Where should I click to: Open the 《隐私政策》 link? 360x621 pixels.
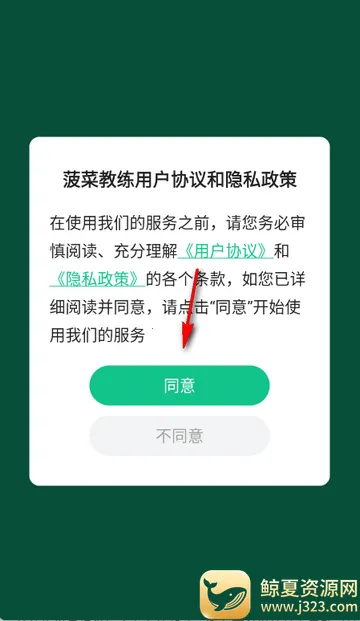(x=97, y=280)
